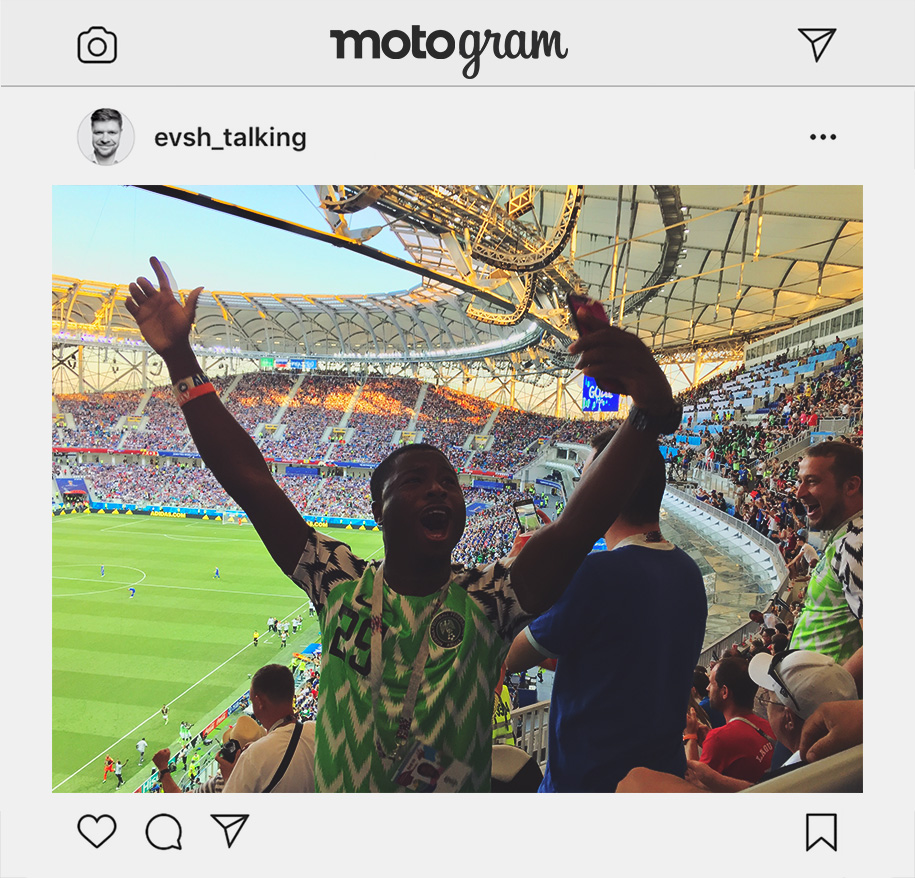The image size is (915, 878).
Task: Comment on evsh_talking's post
Action: tap(163, 831)
